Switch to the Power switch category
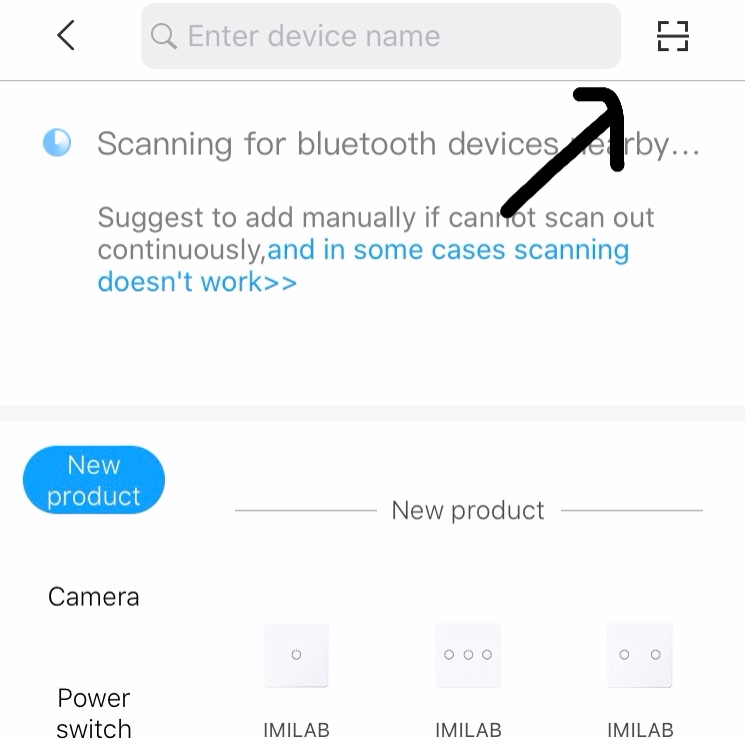Image resolution: width=750 pixels, height=739 pixels. pos(94,712)
